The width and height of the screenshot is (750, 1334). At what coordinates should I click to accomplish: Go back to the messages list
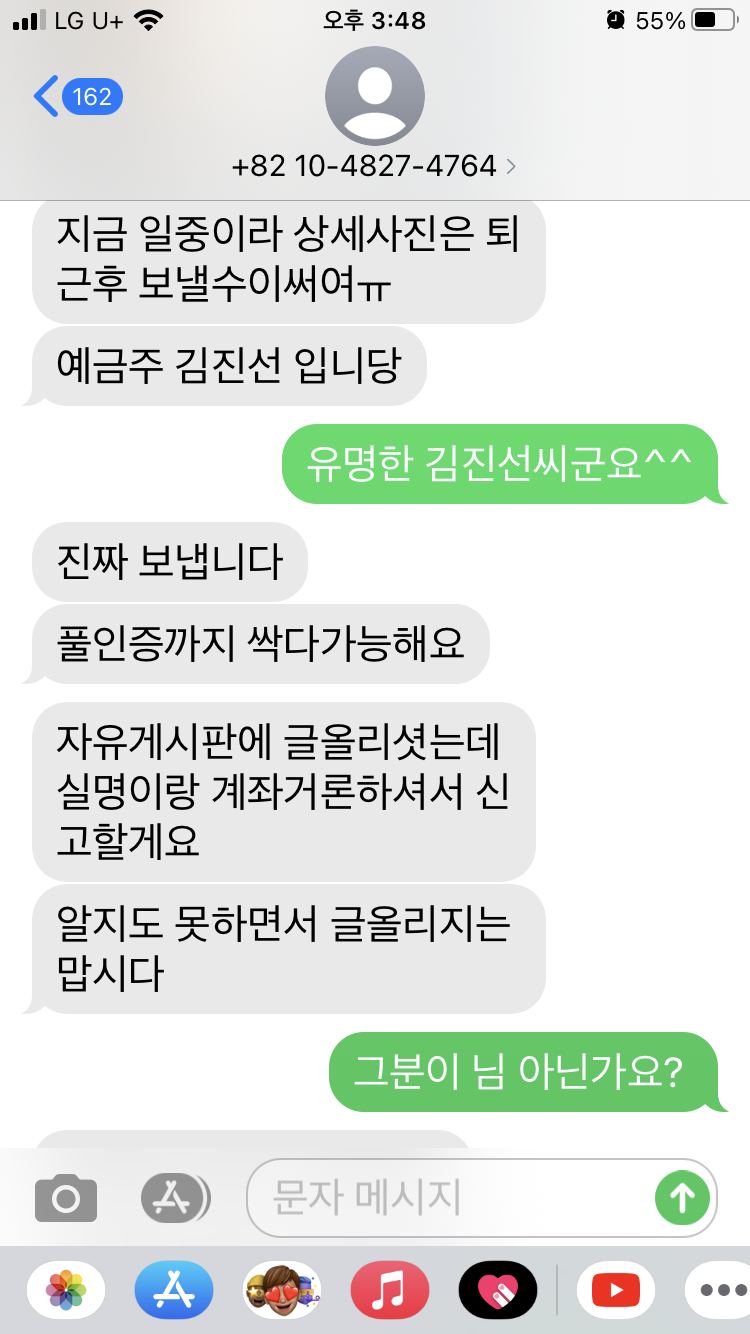[x=76, y=97]
